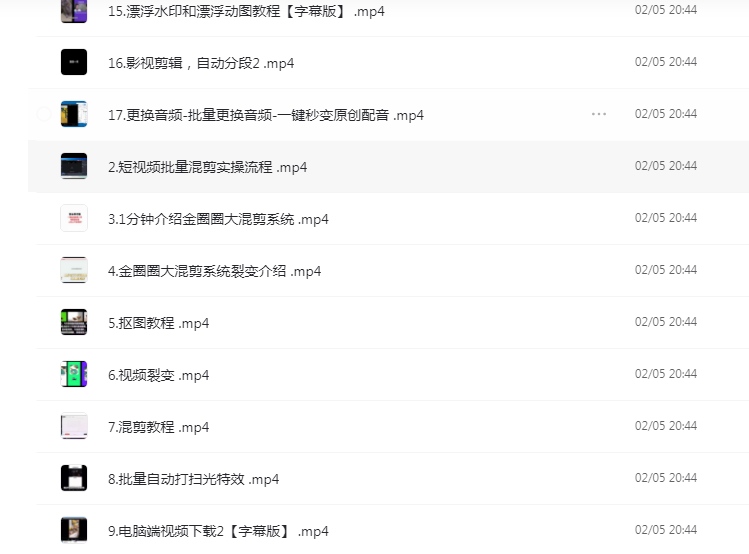The height and width of the screenshot is (554, 749).
Task: Open 16.影视剪辑，自动分段2 .mp4
Action: coord(200,63)
